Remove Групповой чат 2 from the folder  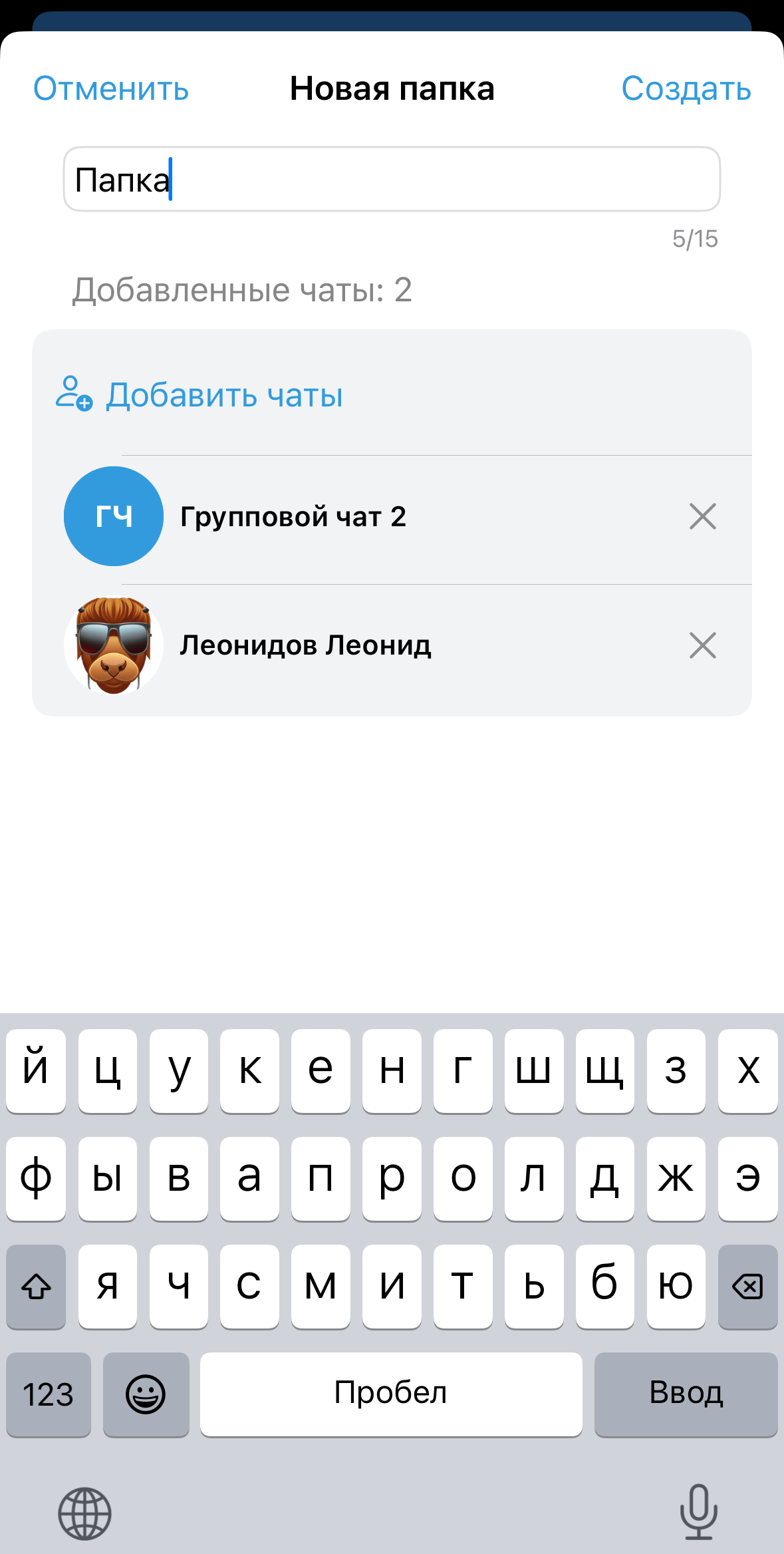click(x=702, y=517)
